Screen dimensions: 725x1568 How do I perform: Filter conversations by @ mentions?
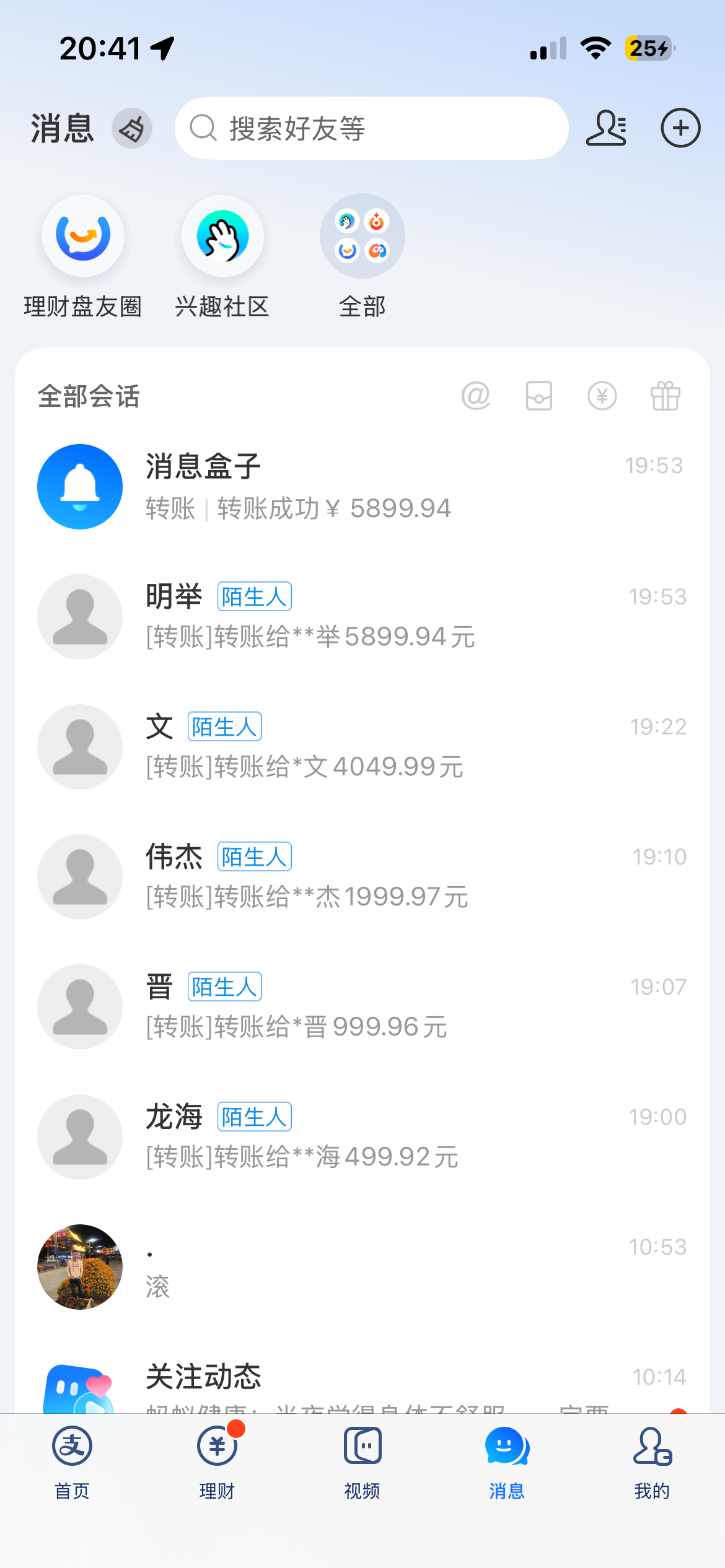pyautogui.click(x=476, y=396)
